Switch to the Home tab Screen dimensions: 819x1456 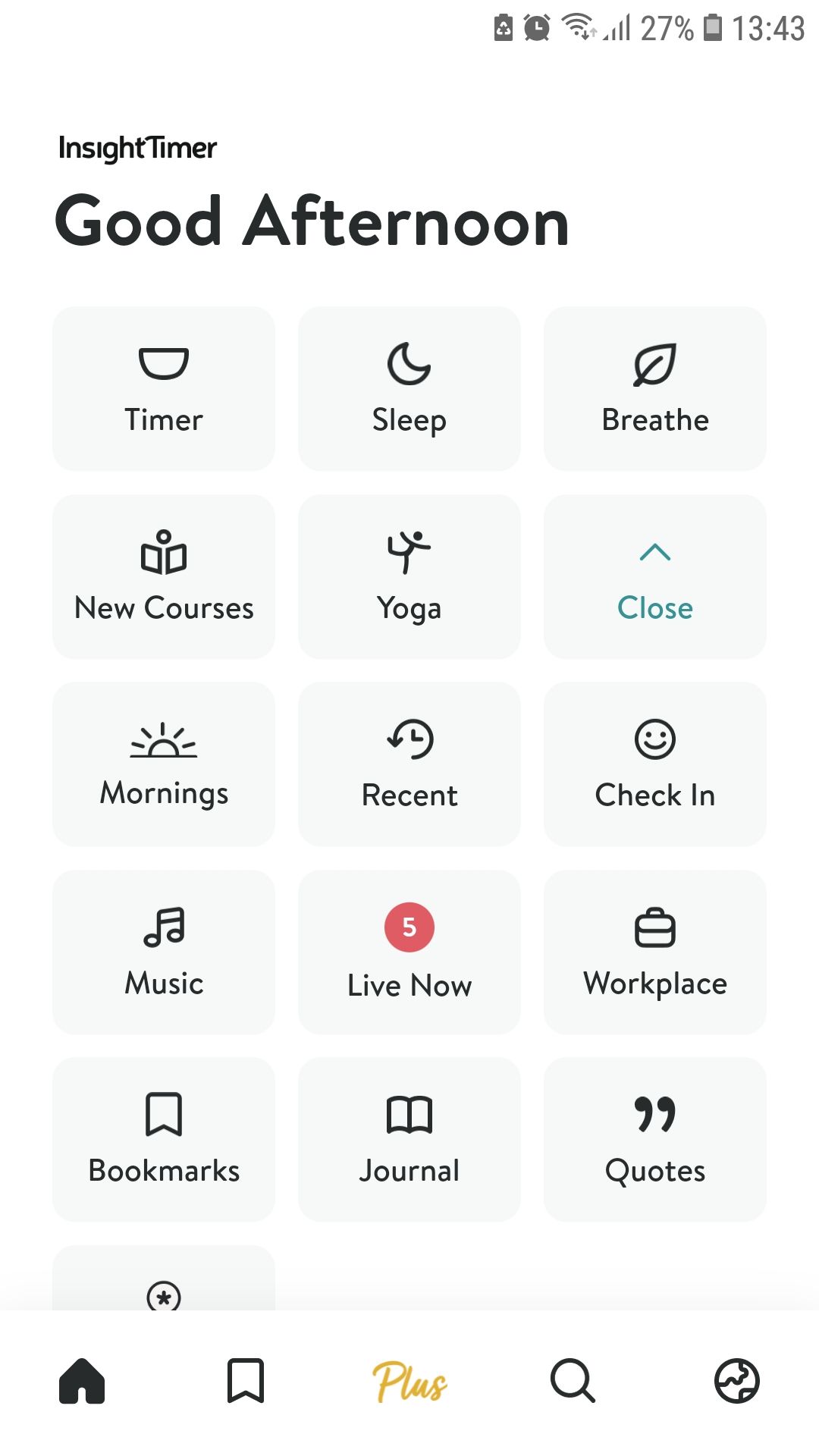[x=82, y=1381]
